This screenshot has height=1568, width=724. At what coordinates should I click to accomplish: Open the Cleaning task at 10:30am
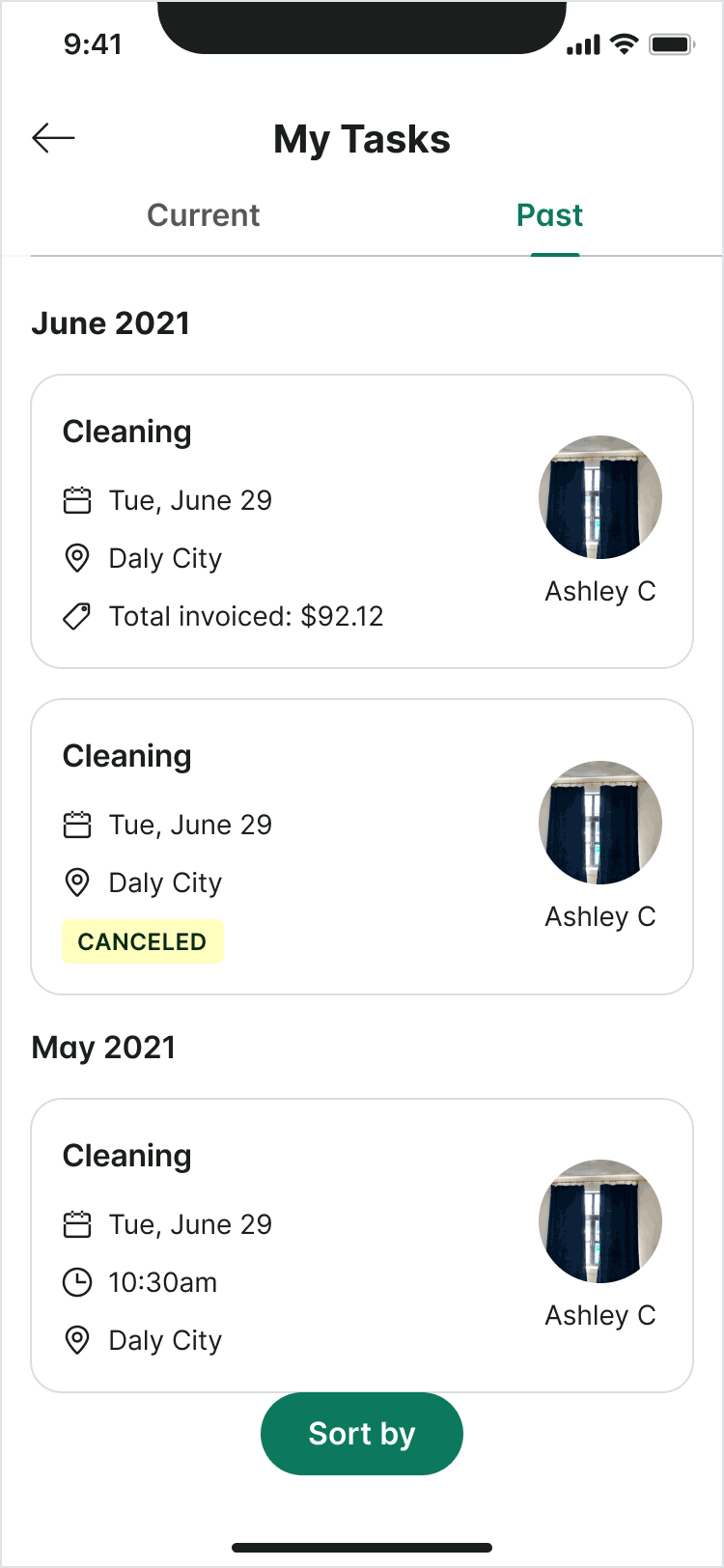[362, 1246]
